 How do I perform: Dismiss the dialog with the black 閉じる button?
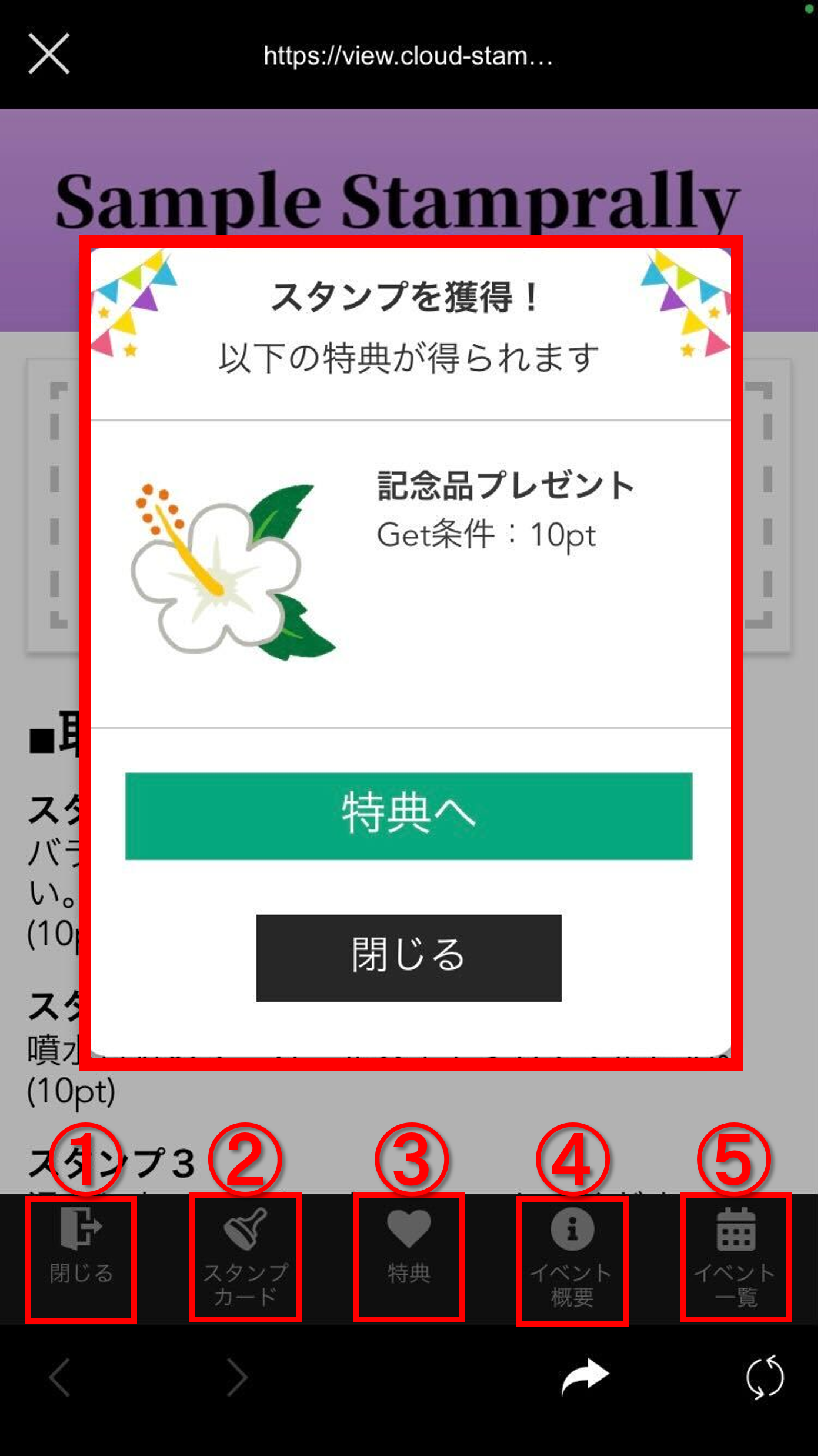[409, 958]
